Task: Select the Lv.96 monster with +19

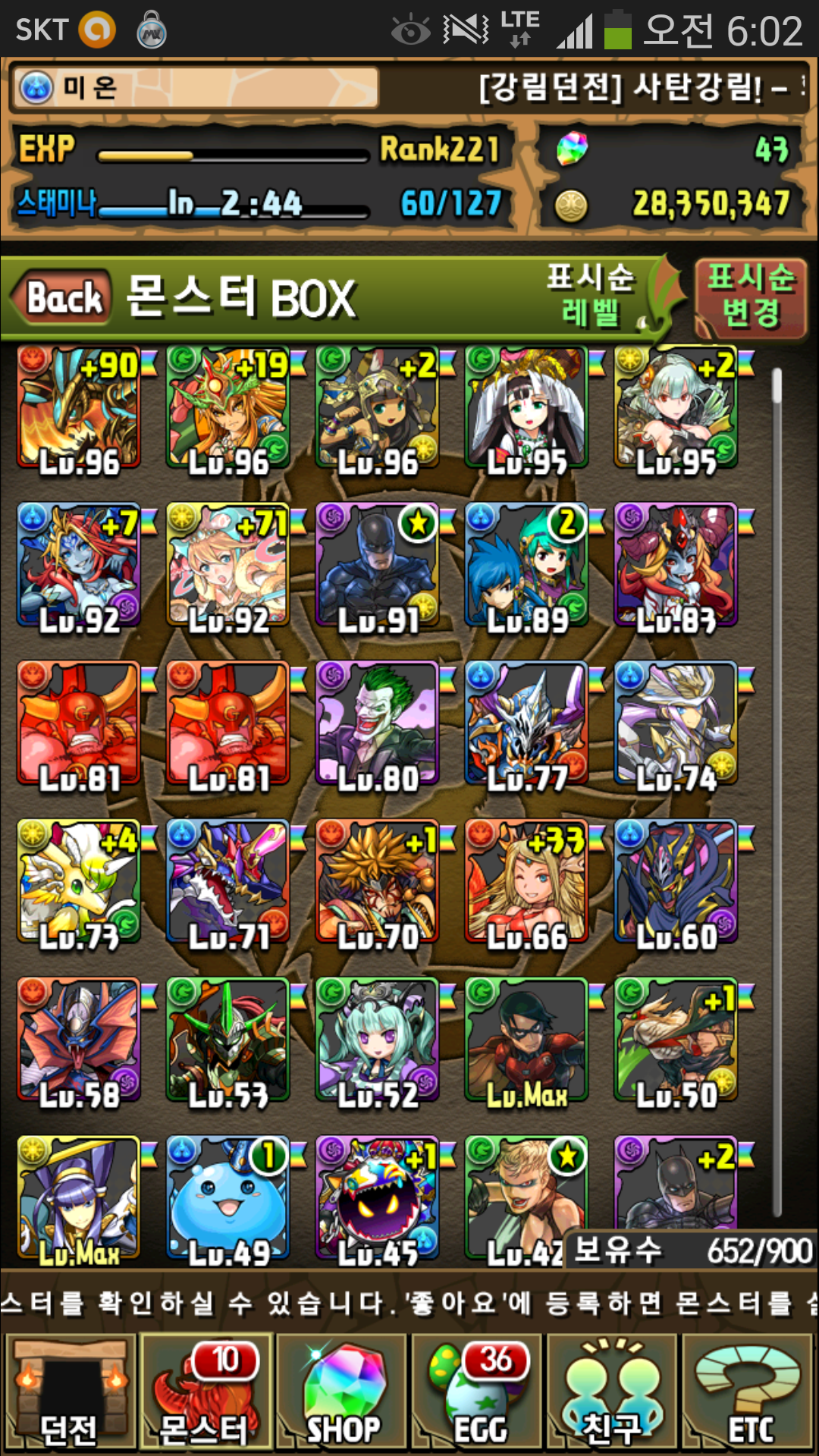Action: pos(227,408)
